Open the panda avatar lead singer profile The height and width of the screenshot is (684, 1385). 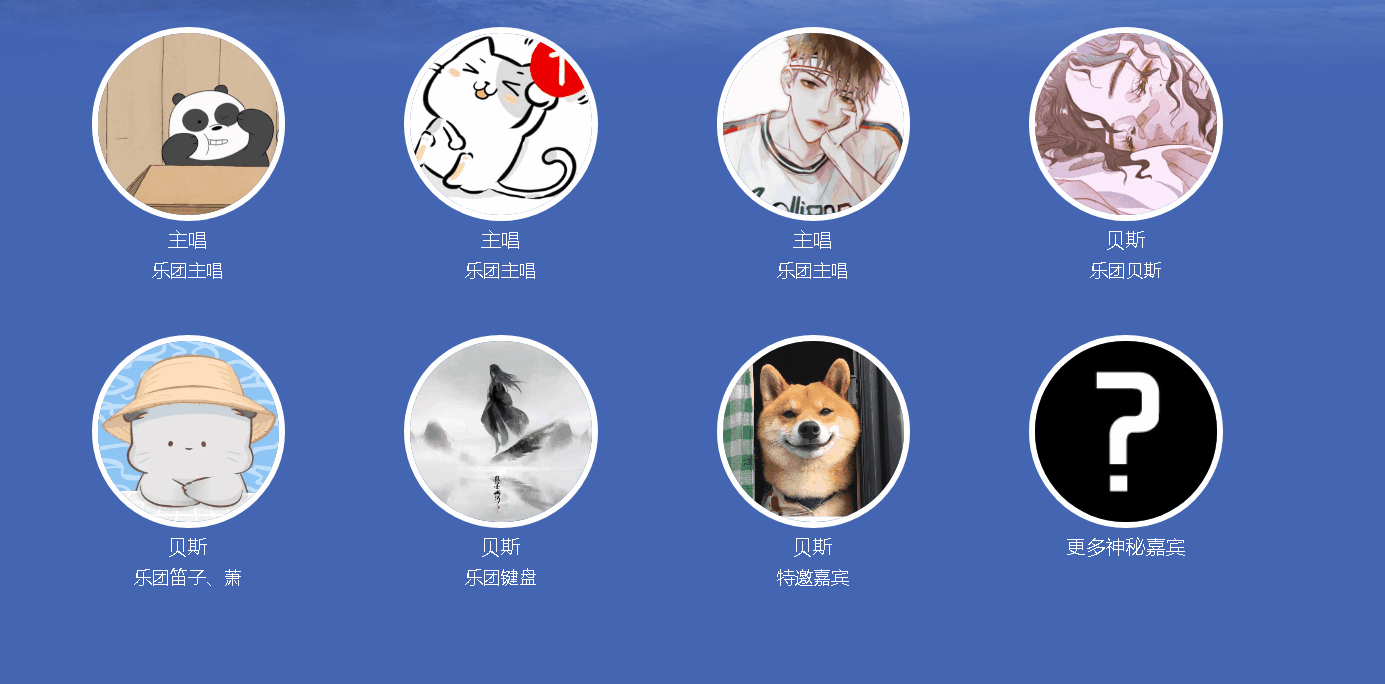coord(188,124)
